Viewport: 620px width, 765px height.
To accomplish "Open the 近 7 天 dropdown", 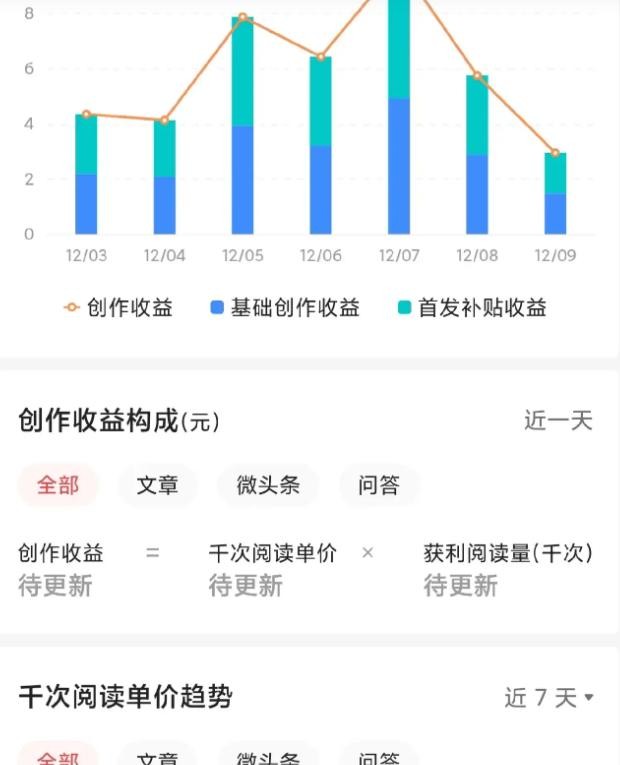I will point(549,698).
